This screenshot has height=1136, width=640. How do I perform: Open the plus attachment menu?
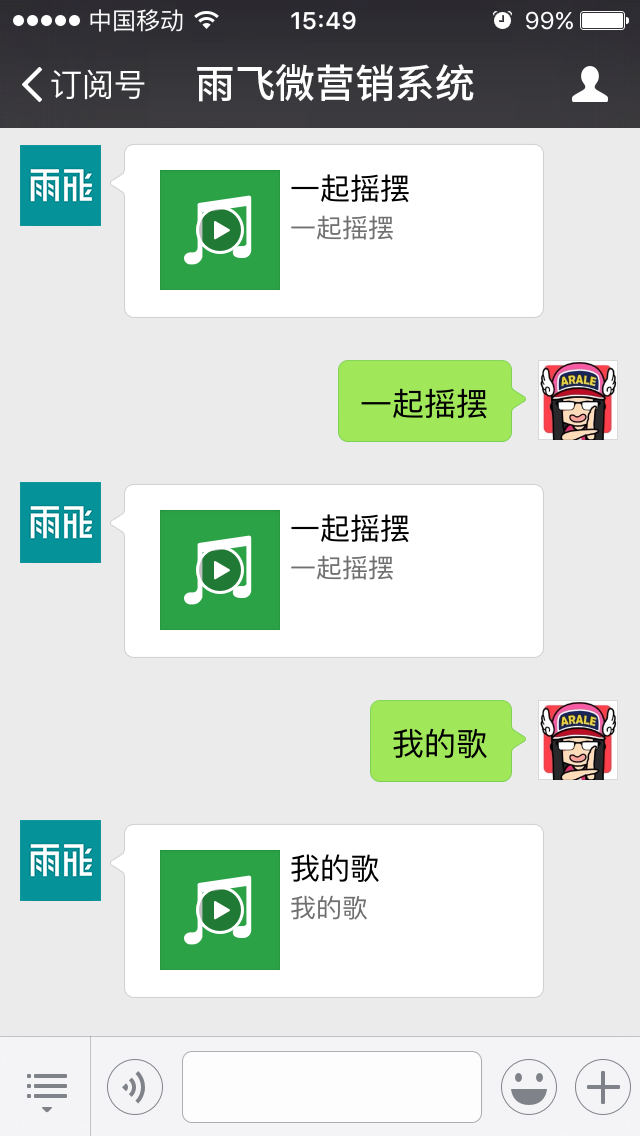[602, 1087]
